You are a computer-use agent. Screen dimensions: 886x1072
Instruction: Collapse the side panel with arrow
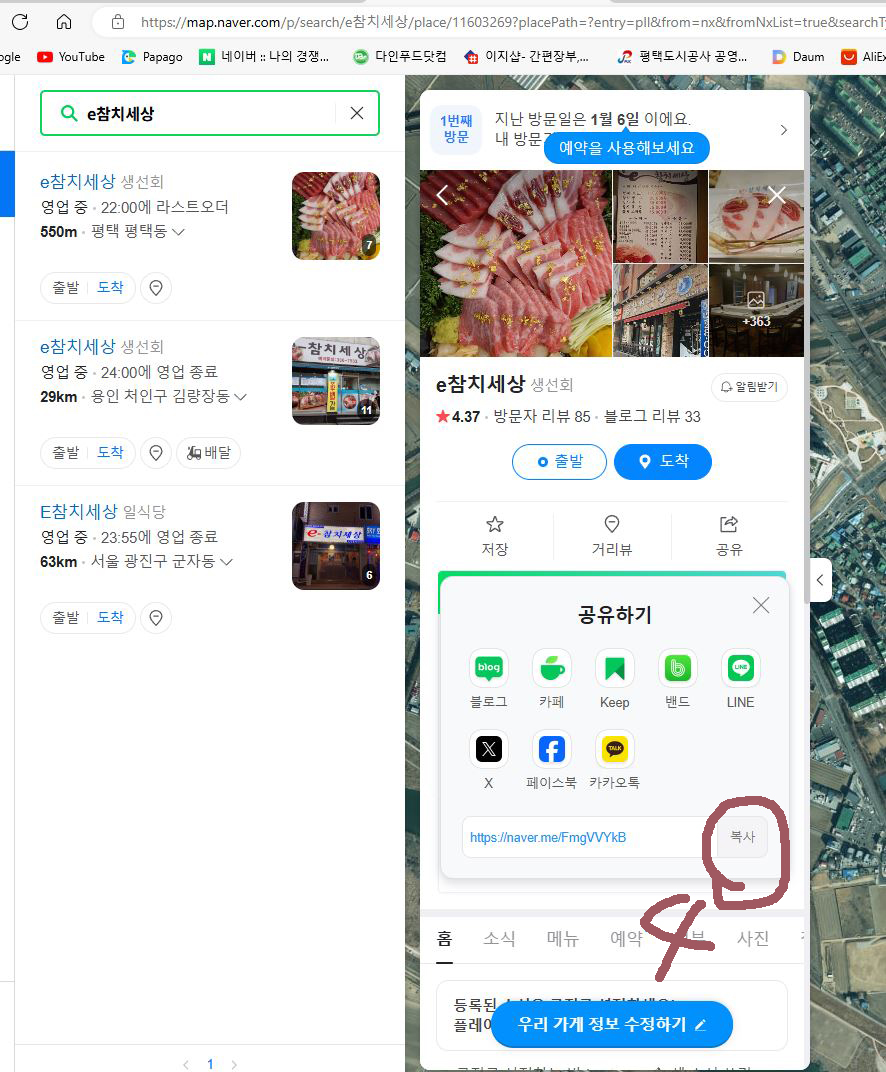point(820,579)
